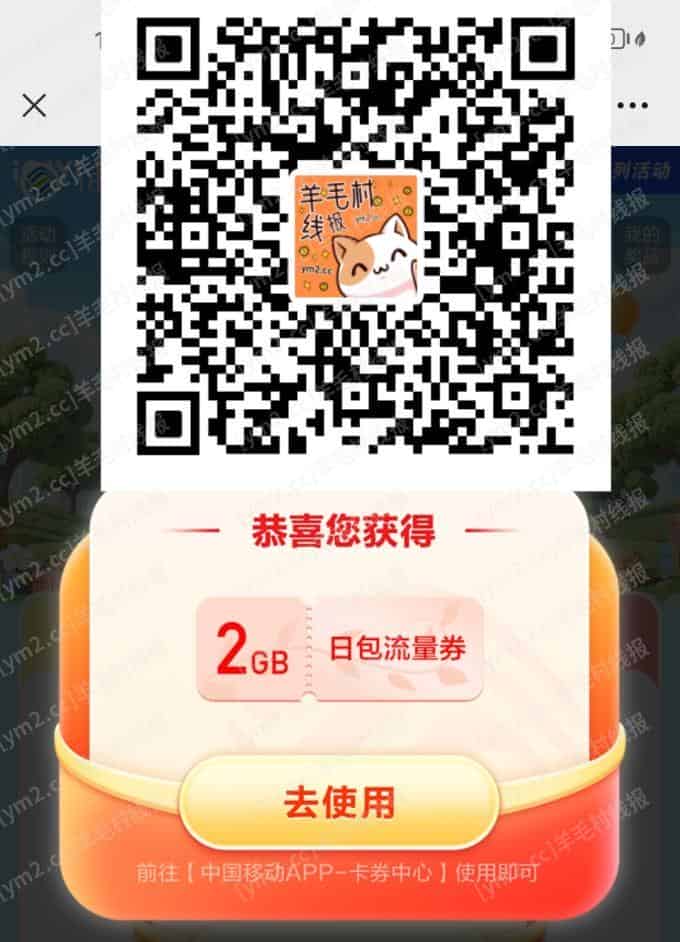The height and width of the screenshot is (942, 680).
Task: Open the overflow menu with three dots
Action: (x=634, y=105)
